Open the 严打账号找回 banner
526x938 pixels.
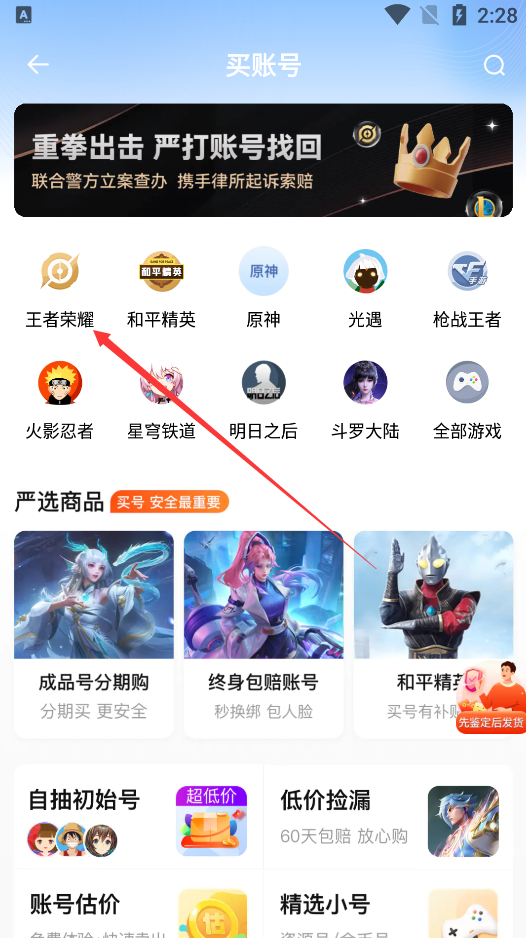tap(263, 160)
